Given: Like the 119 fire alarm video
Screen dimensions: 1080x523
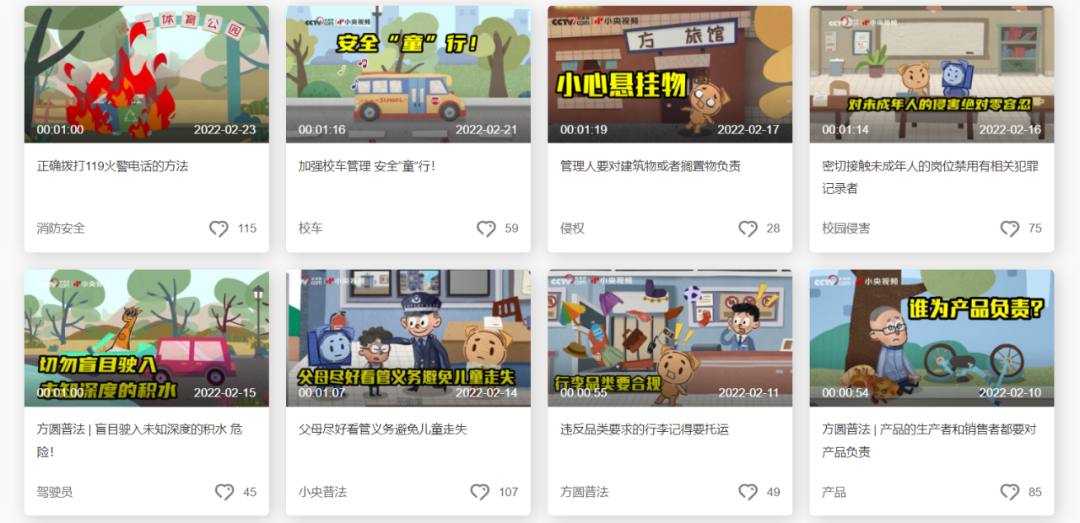Looking at the screenshot, I should [219, 229].
